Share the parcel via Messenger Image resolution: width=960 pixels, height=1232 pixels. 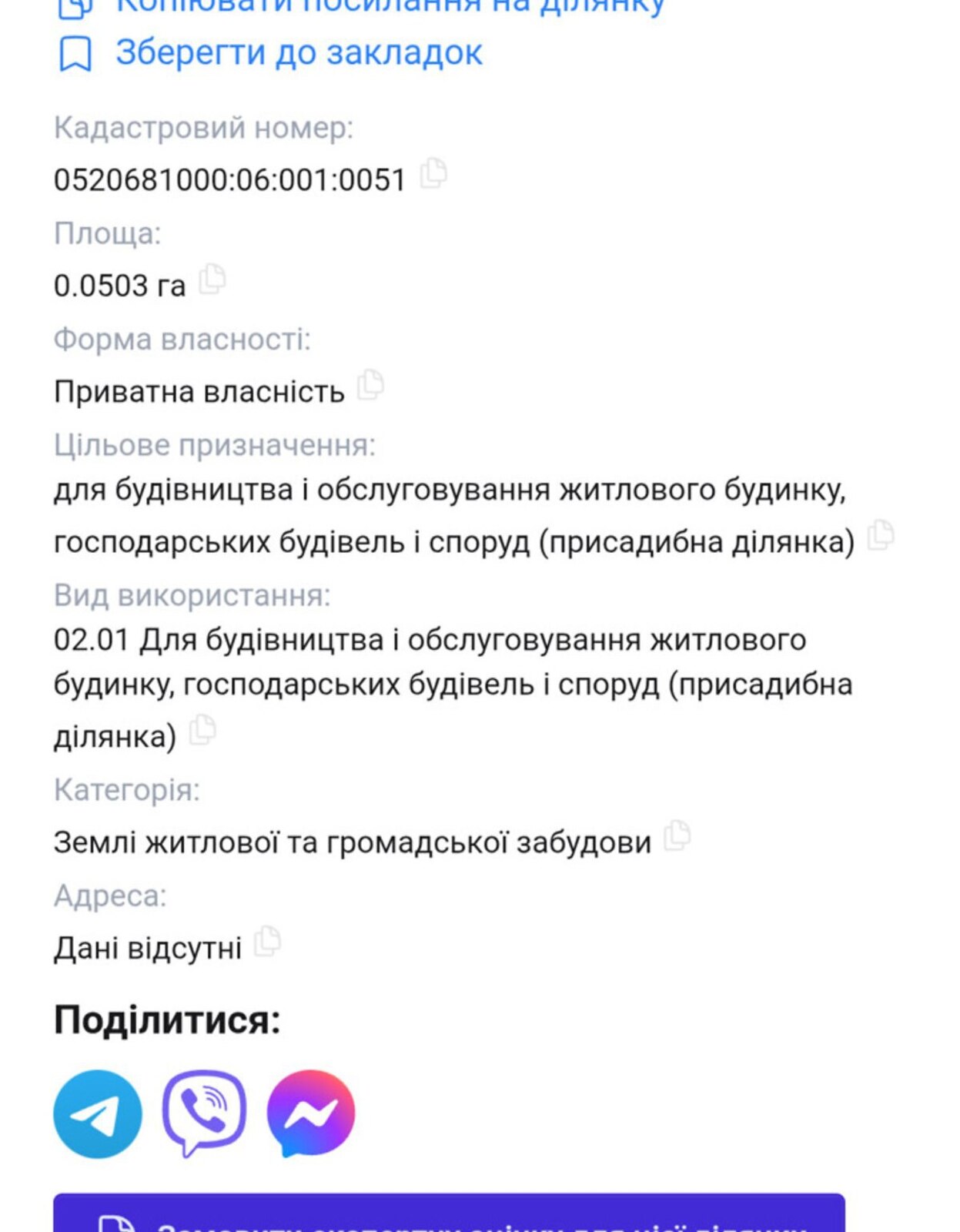coord(310,1113)
